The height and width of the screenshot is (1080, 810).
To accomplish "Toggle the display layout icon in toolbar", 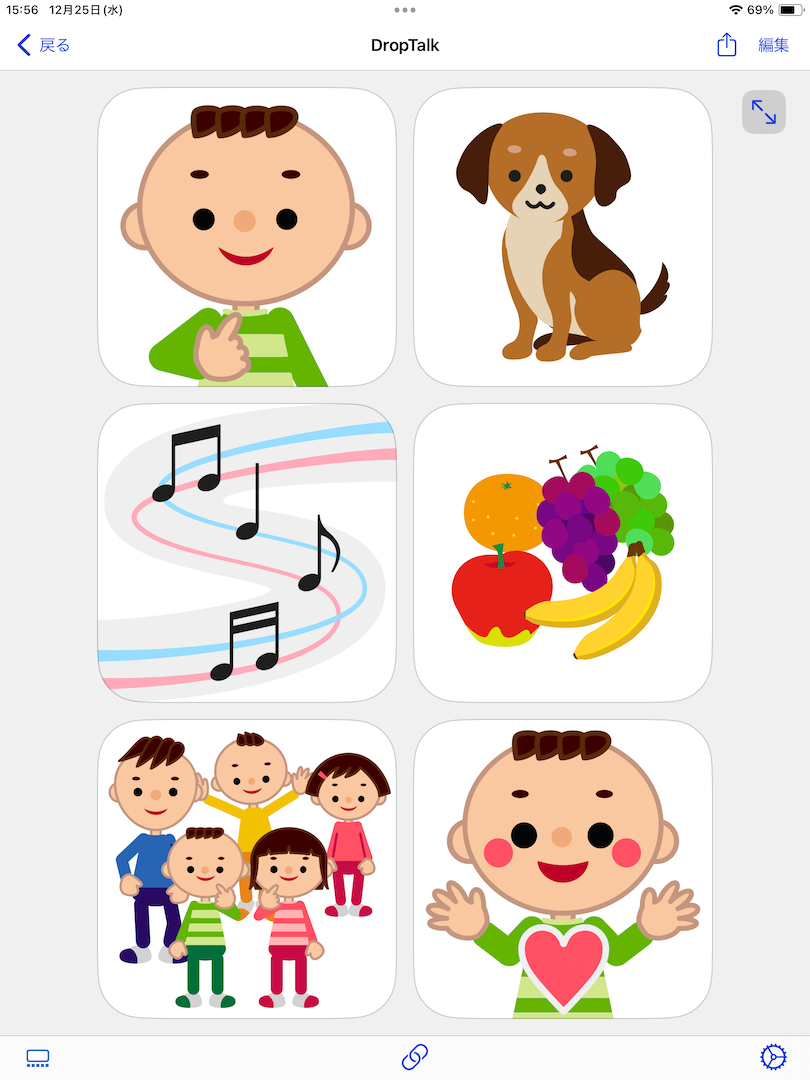I will point(38,1058).
